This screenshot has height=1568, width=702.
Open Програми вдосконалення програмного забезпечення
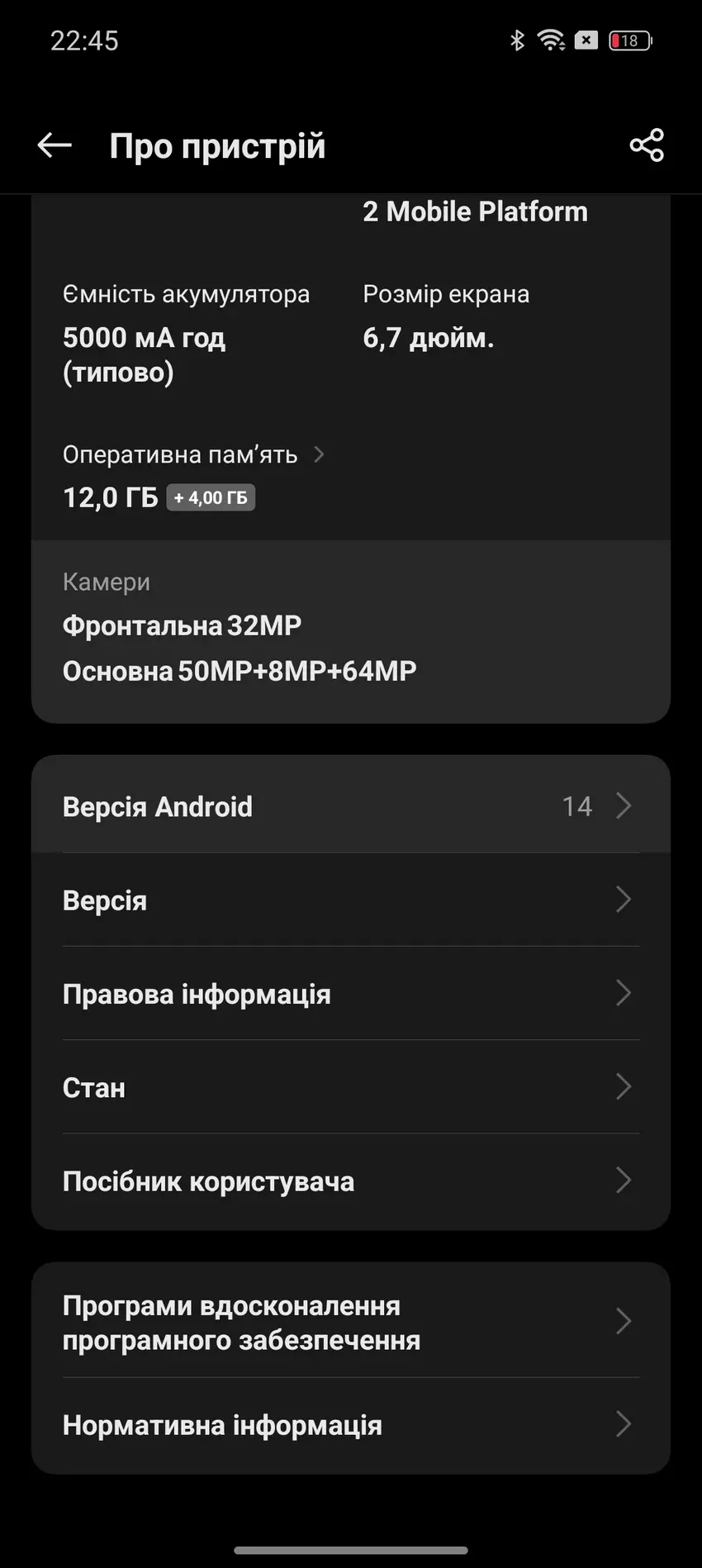pyautogui.click(x=350, y=1322)
